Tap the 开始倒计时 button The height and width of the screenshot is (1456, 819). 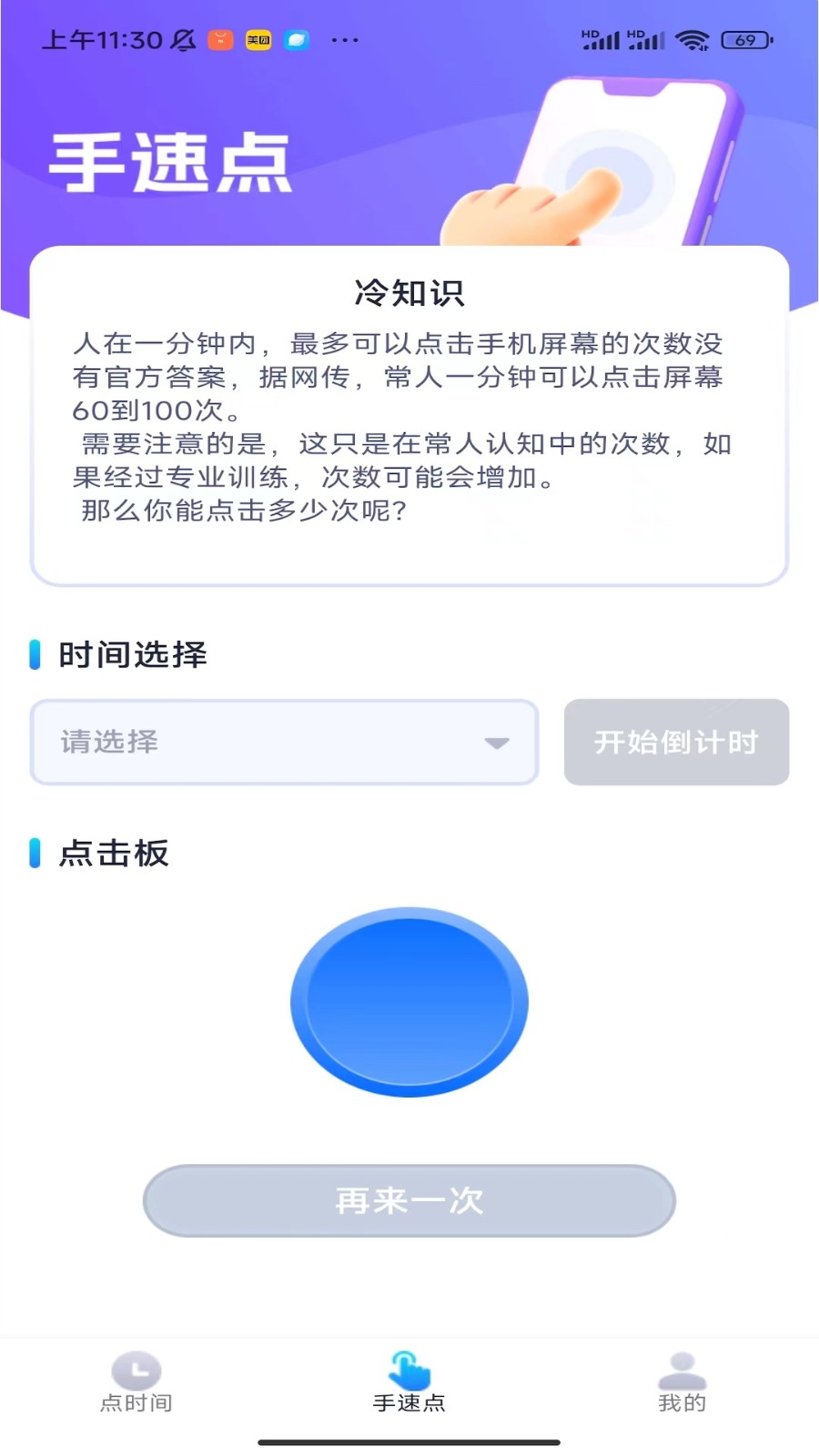pyautogui.click(x=676, y=742)
